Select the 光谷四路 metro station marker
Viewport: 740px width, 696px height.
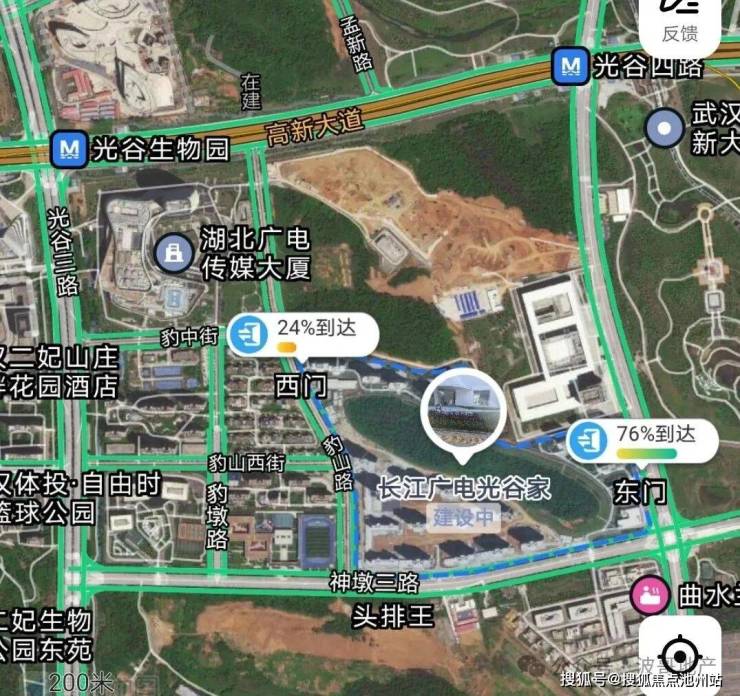pyautogui.click(x=572, y=67)
